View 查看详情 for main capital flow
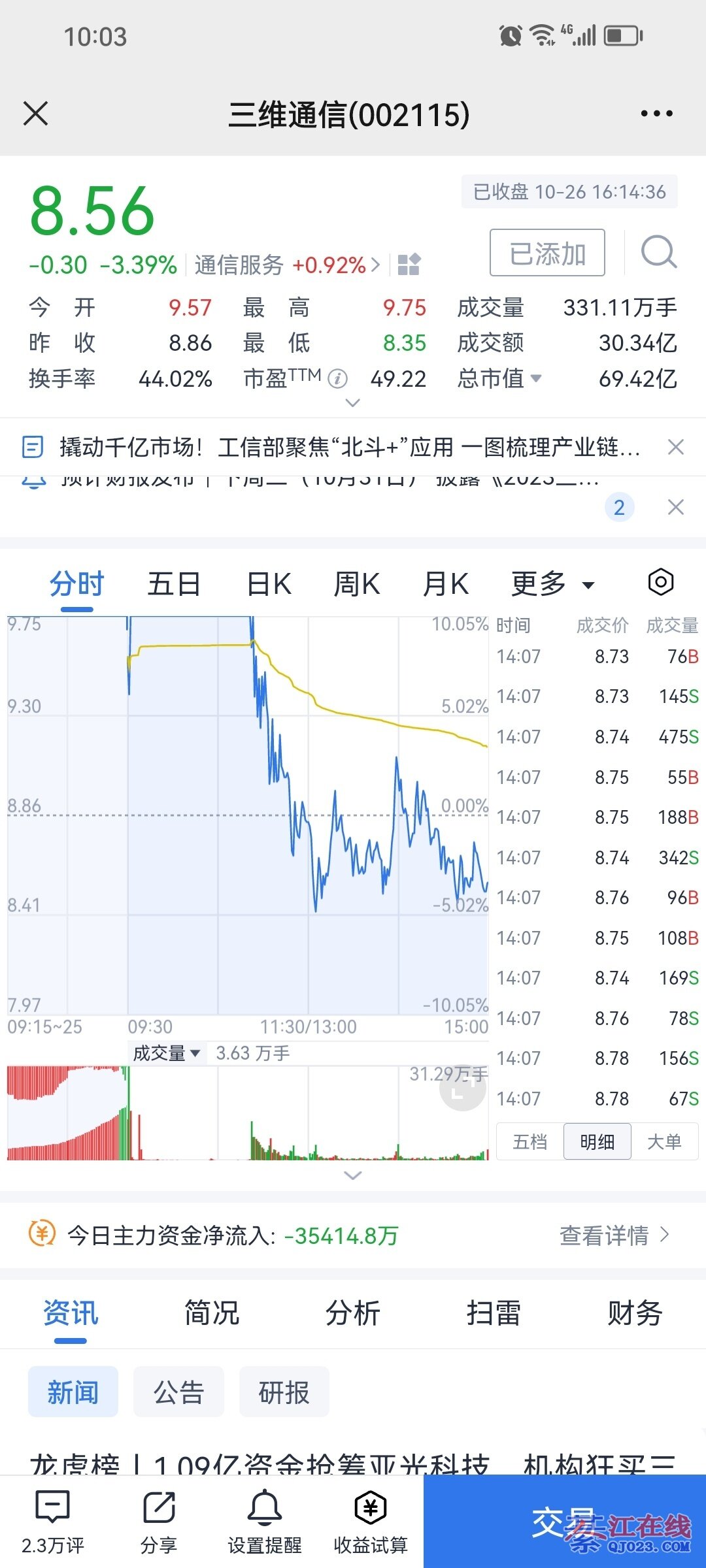The width and height of the screenshot is (706, 1568). pyautogui.click(x=614, y=1235)
